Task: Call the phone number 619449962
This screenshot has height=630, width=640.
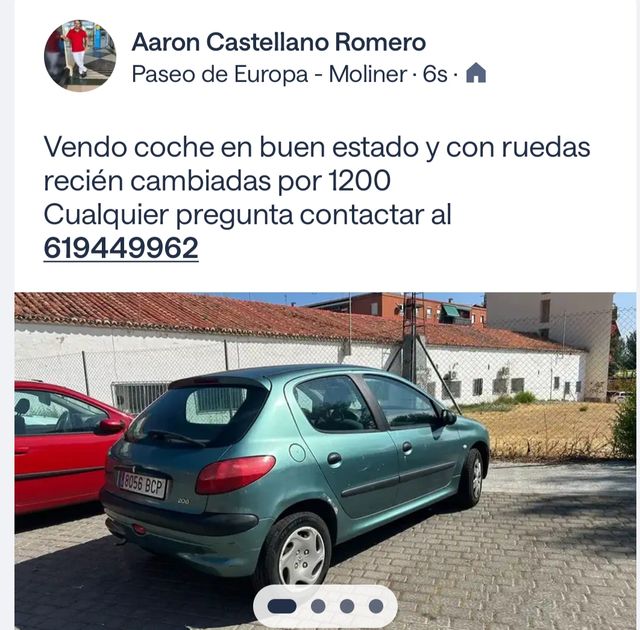Action: click(121, 248)
